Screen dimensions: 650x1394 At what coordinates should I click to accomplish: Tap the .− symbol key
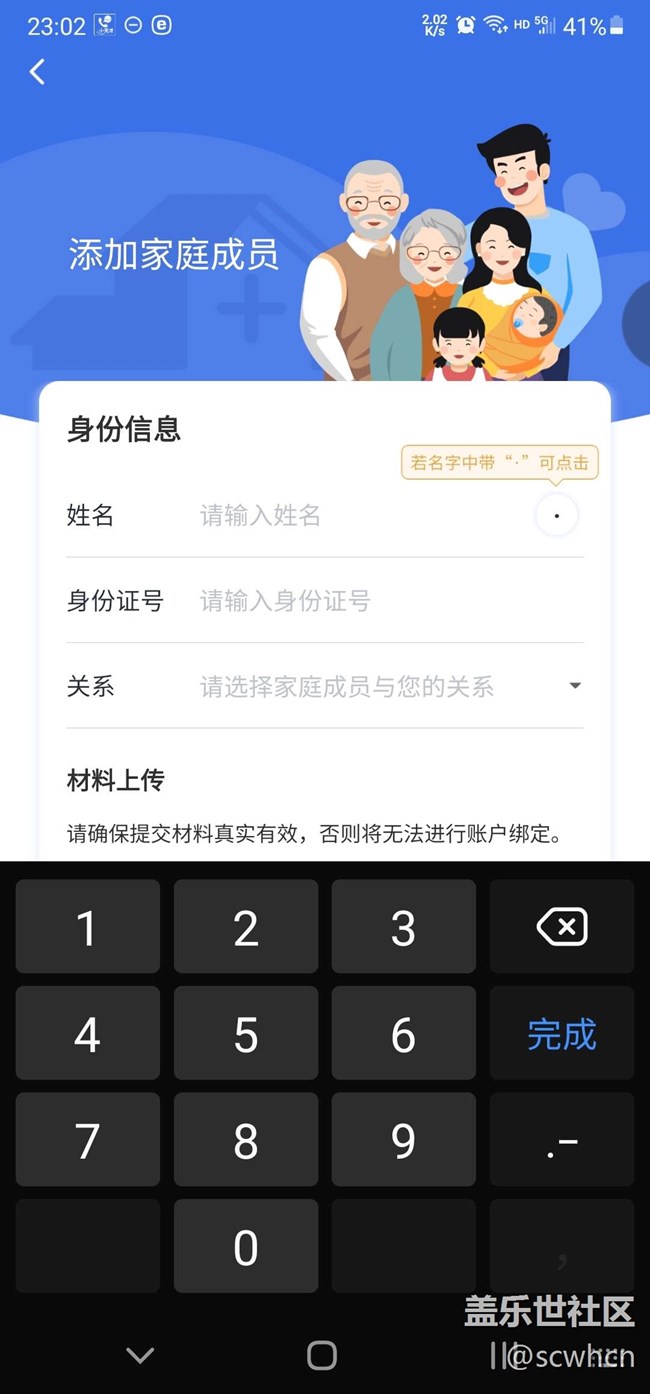click(x=561, y=1140)
